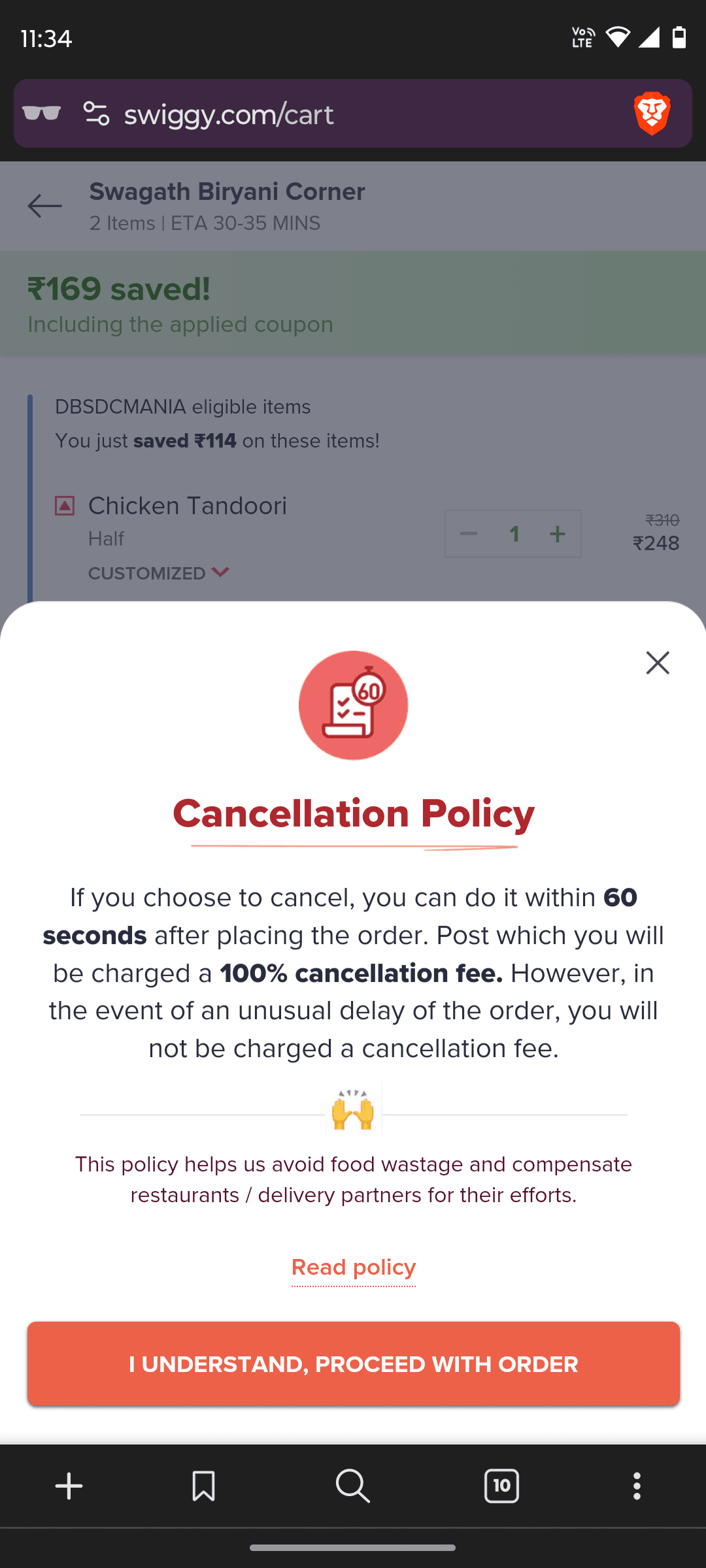Open the browser overflow menu
The height and width of the screenshot is (1568, 706).
point(637,1486)
